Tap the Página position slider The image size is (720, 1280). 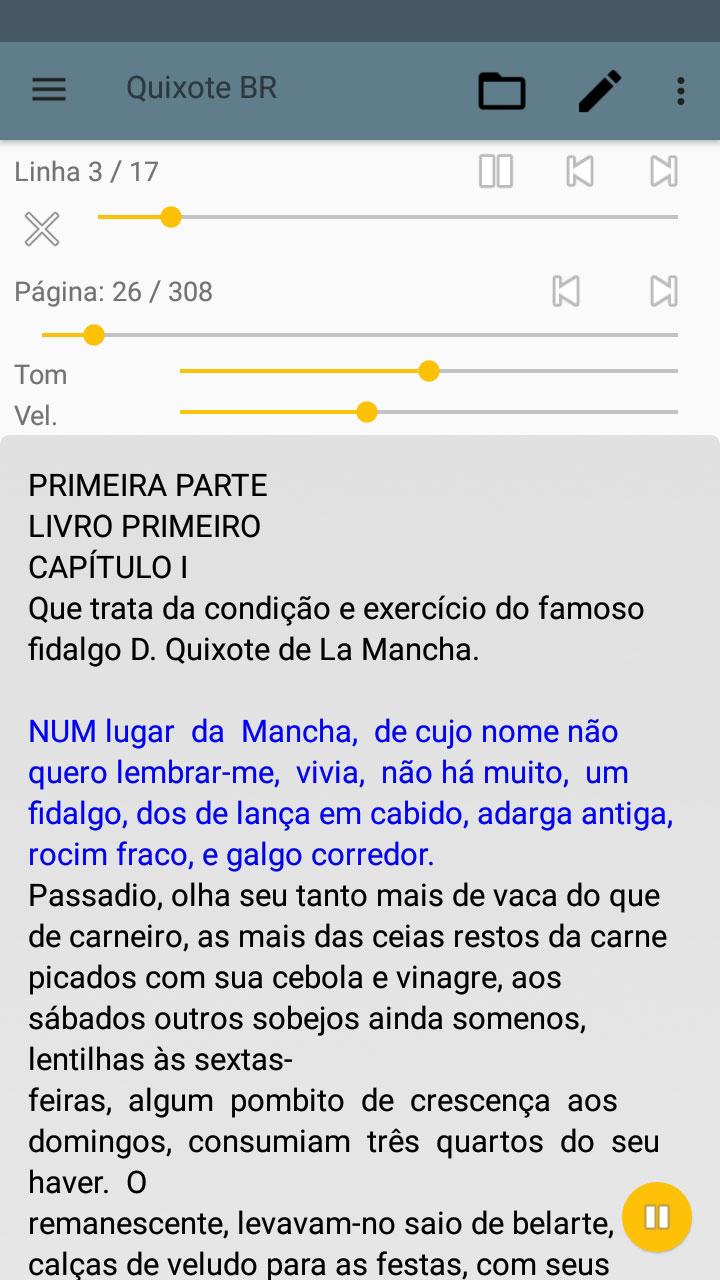click(x=360, y=334)
